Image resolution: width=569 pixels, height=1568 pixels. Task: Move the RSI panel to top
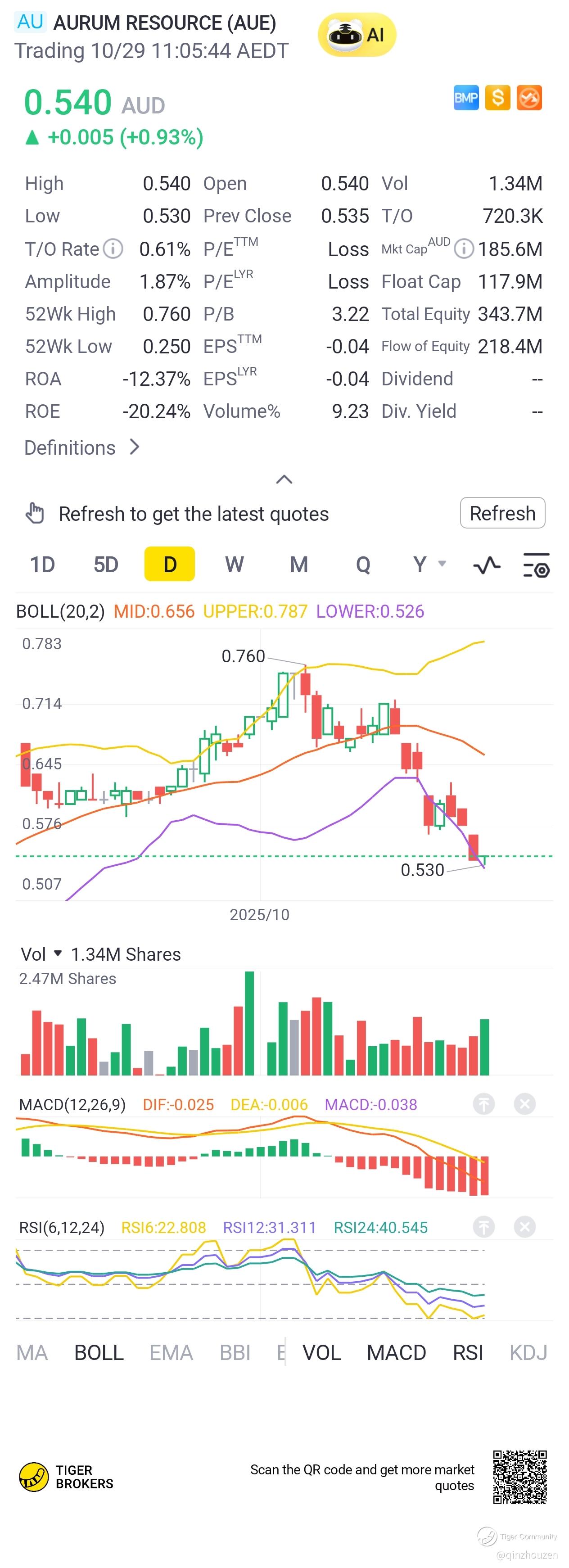coord(484,1226)
